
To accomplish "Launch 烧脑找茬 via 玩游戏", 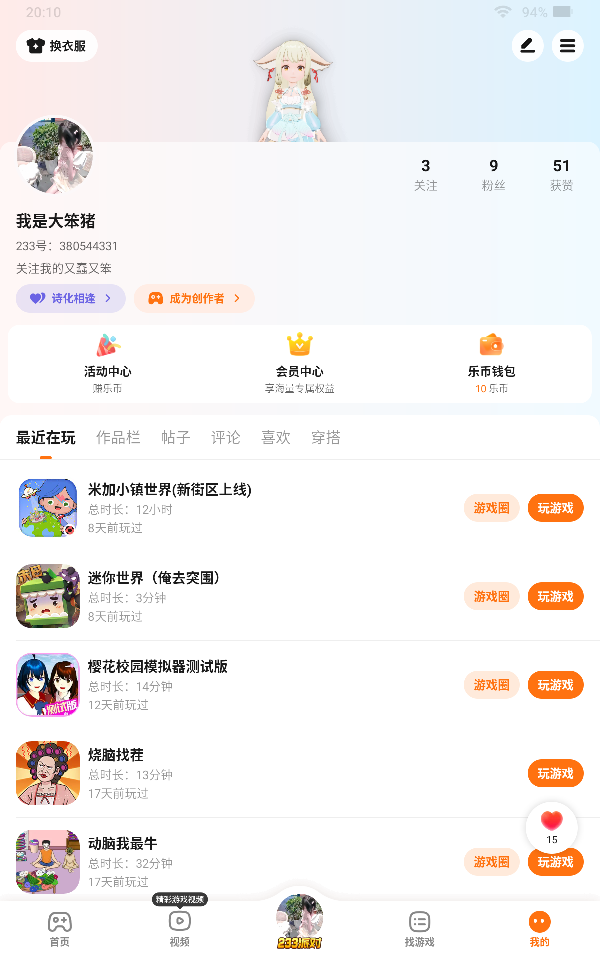I will 555,773.
